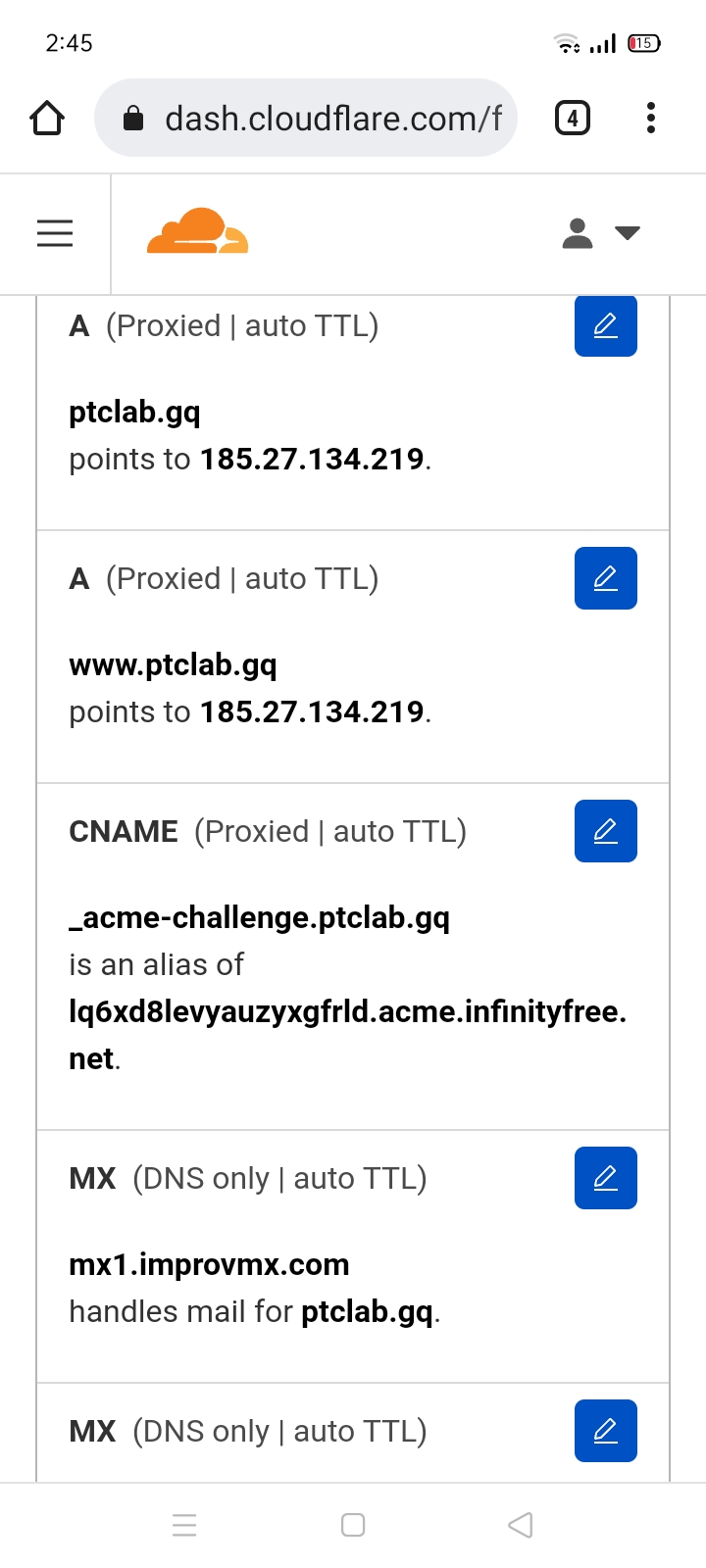Edit the last MX record at bottom
Screen dimensions: 706x1568
(605, 1431)
